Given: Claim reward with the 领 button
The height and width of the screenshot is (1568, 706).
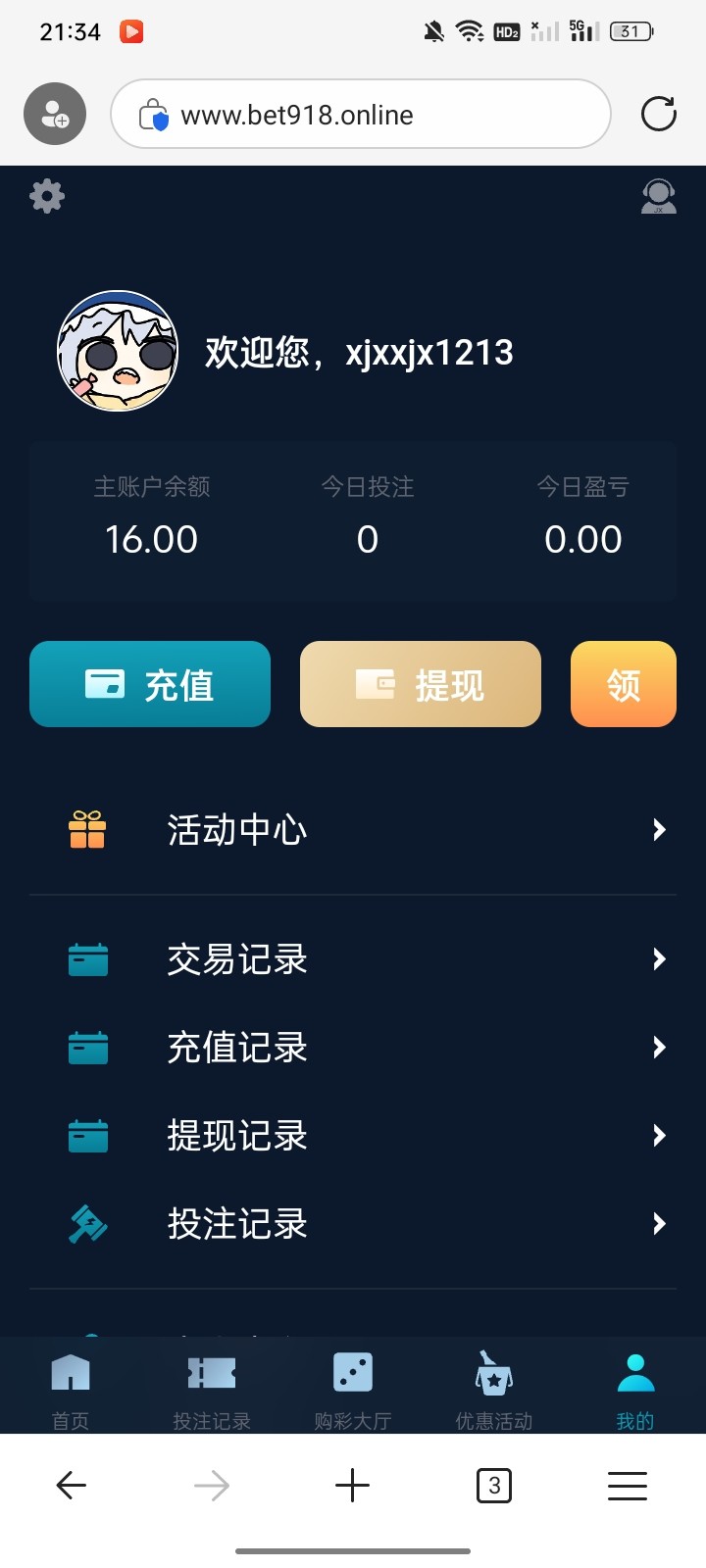Looking at the screenshot, I should point(623,684).
